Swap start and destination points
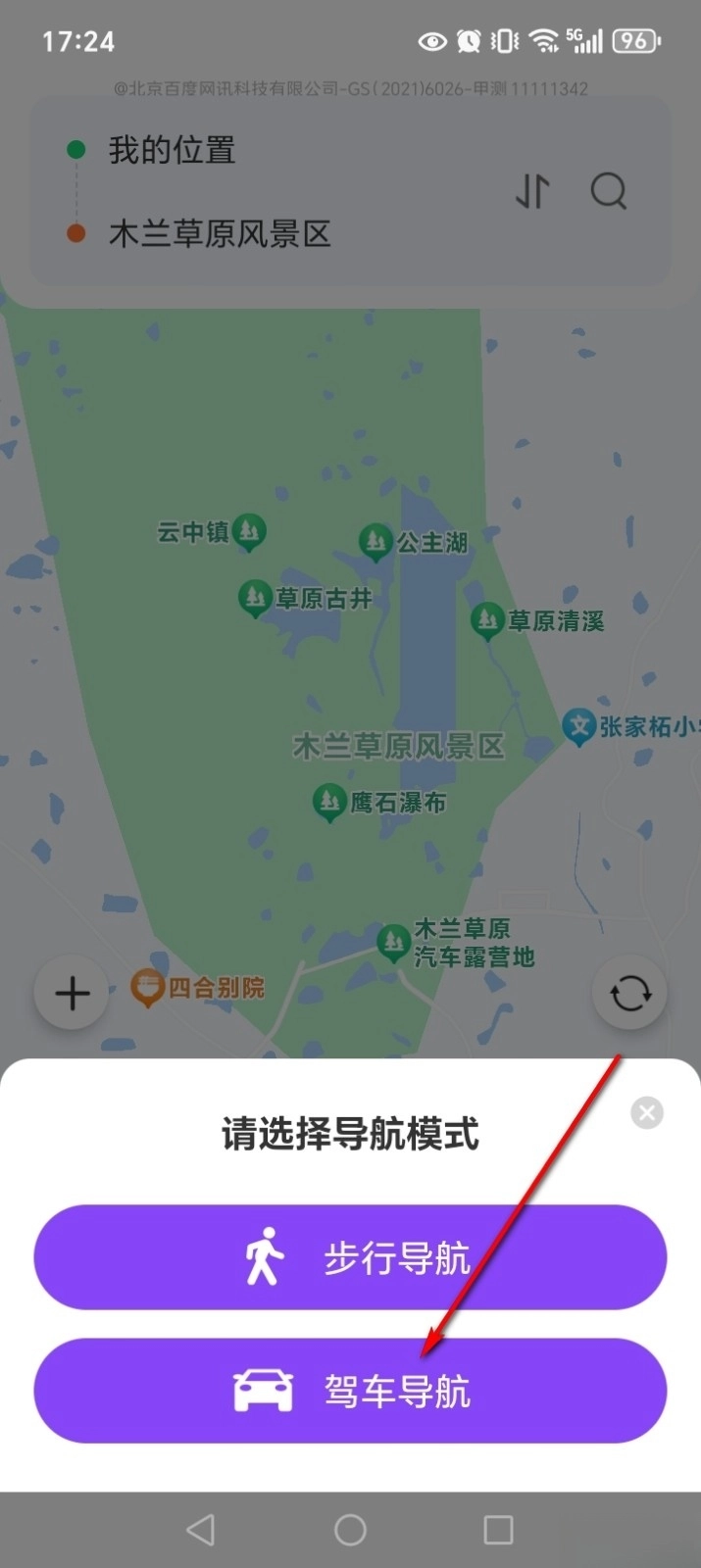Viewport: 701px width, 1568px height. (x=532, y=191)
